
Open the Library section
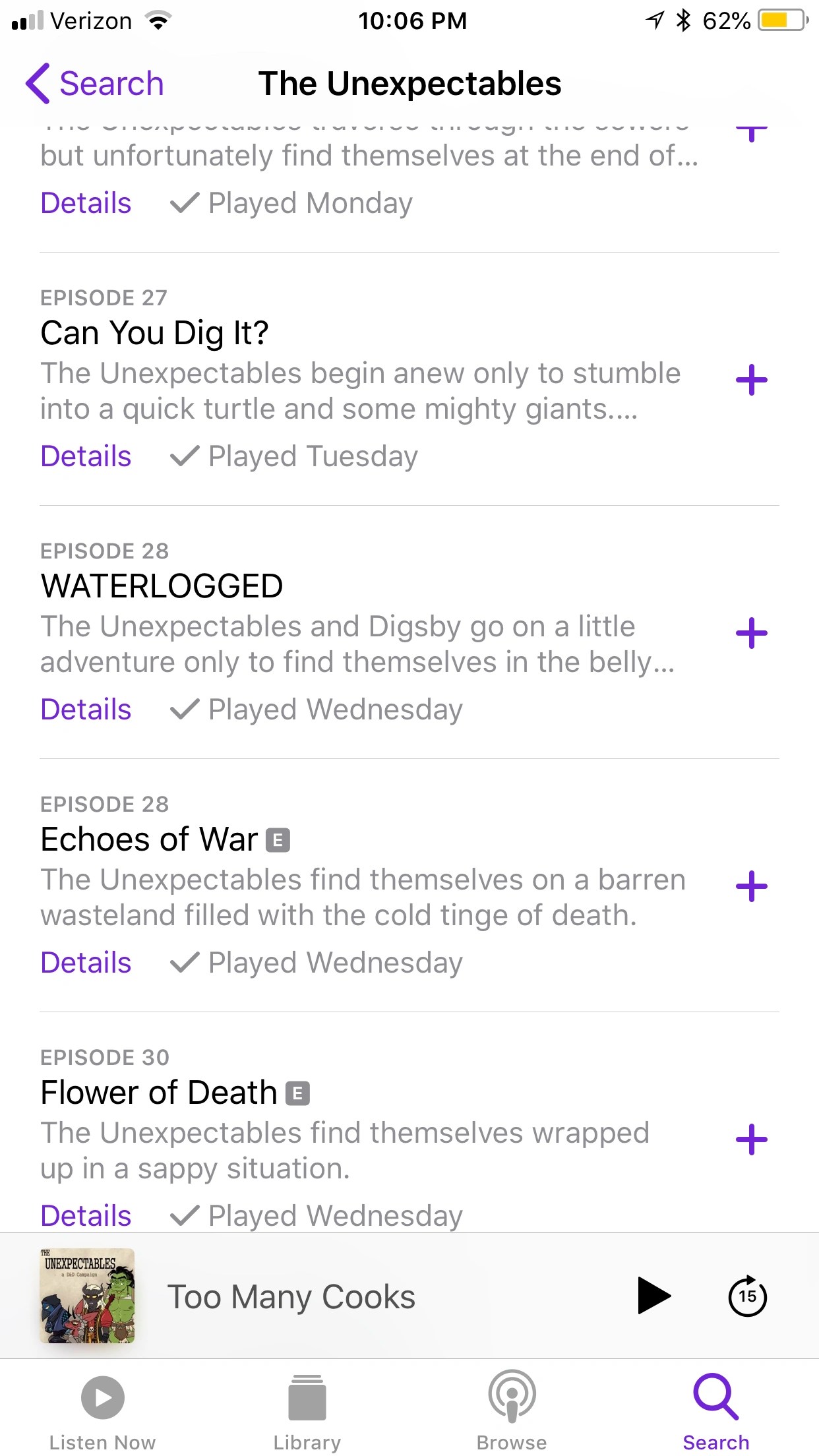pos(307,1397)
